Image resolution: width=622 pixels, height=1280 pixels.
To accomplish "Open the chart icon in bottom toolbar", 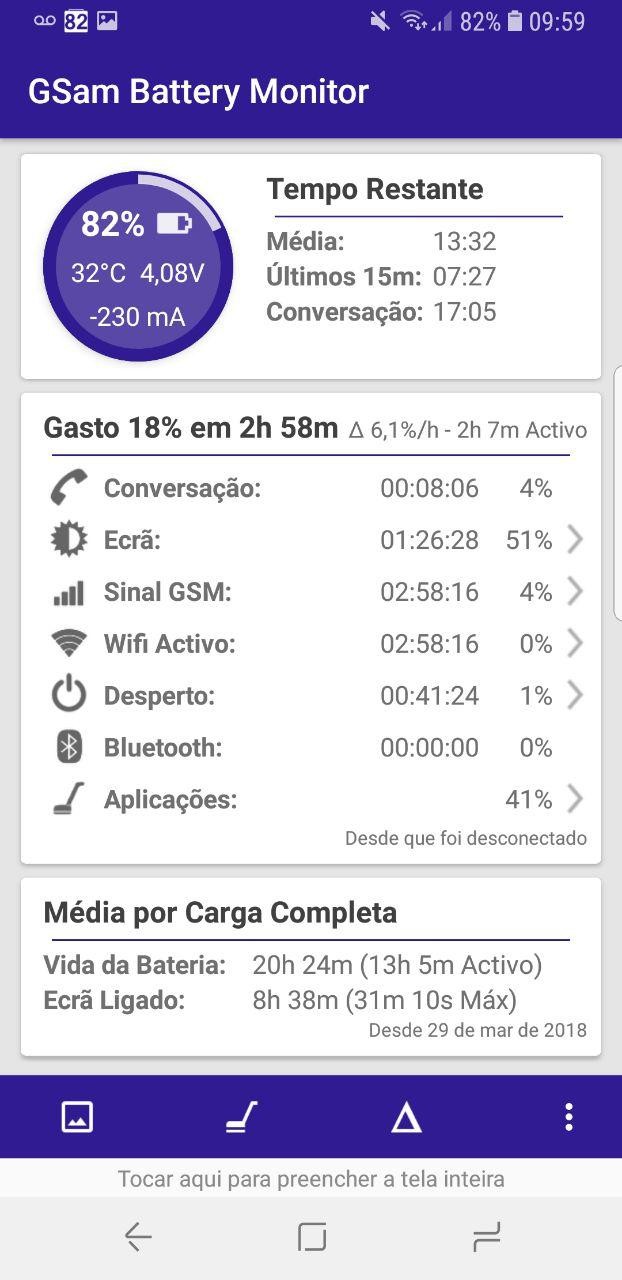I will [77, 1117].
